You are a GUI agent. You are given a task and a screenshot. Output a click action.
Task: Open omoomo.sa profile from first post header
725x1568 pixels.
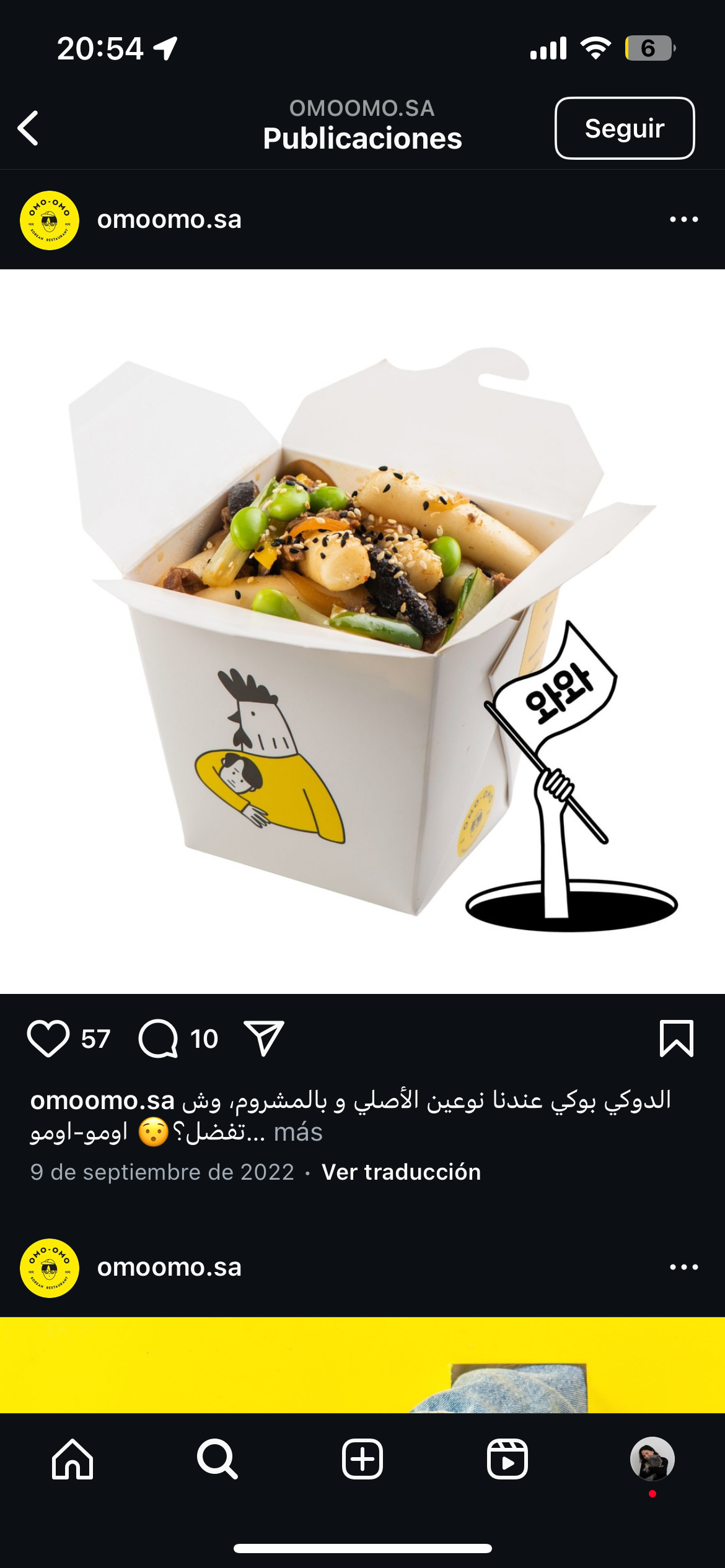[169, 219]
